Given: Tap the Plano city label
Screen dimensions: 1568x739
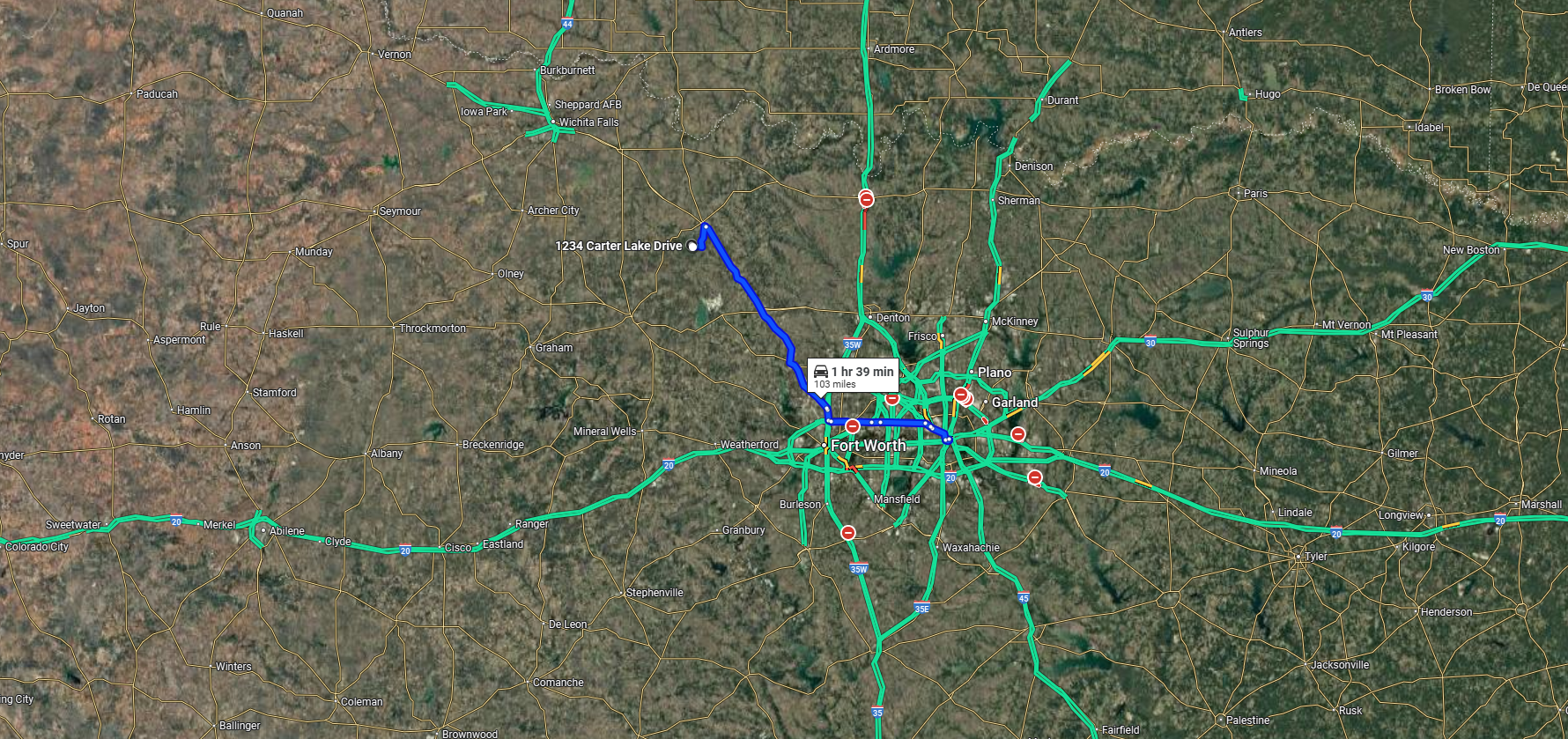Looking at the screenshot, I should (x=994, y=373).
